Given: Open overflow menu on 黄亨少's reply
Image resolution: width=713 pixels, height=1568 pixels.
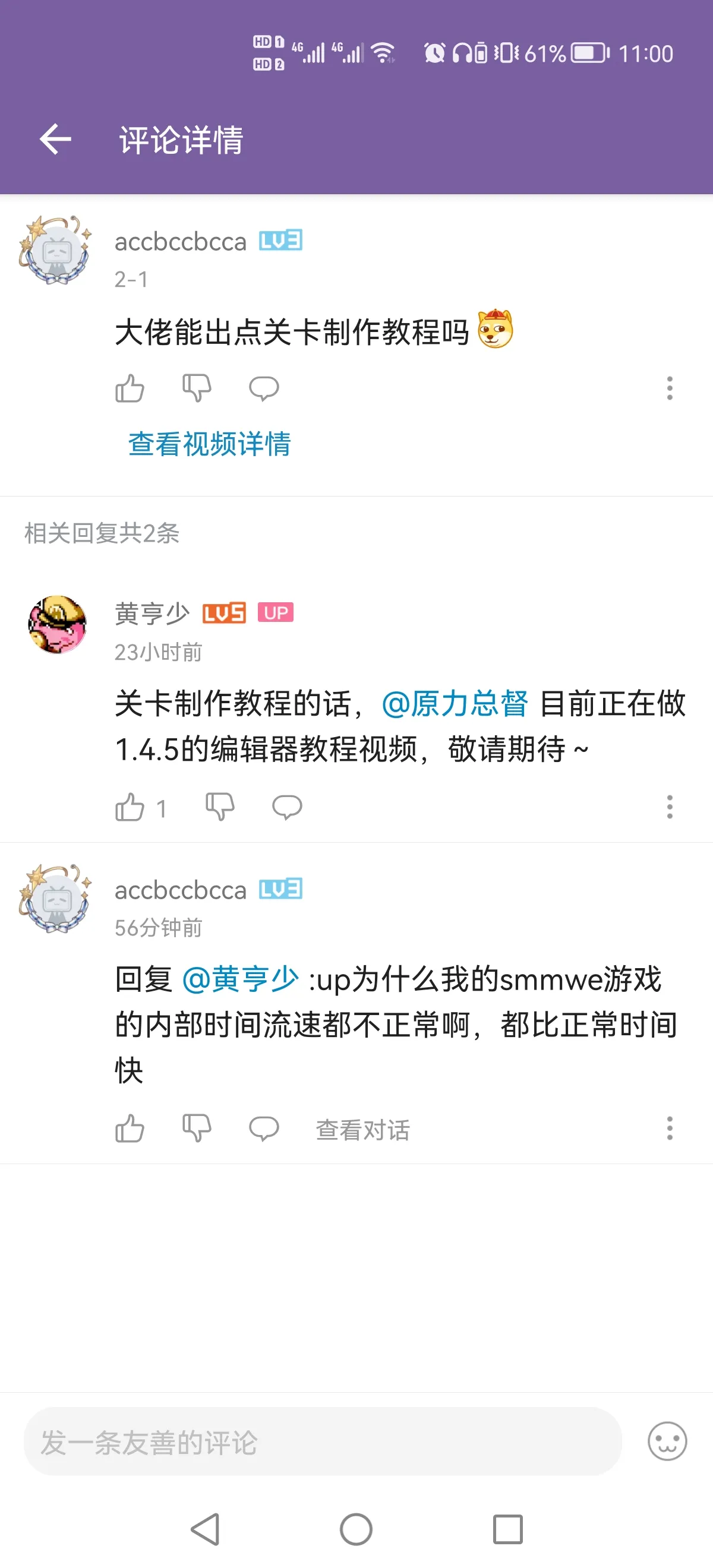Looking at the screenshot, I should 669,807.
